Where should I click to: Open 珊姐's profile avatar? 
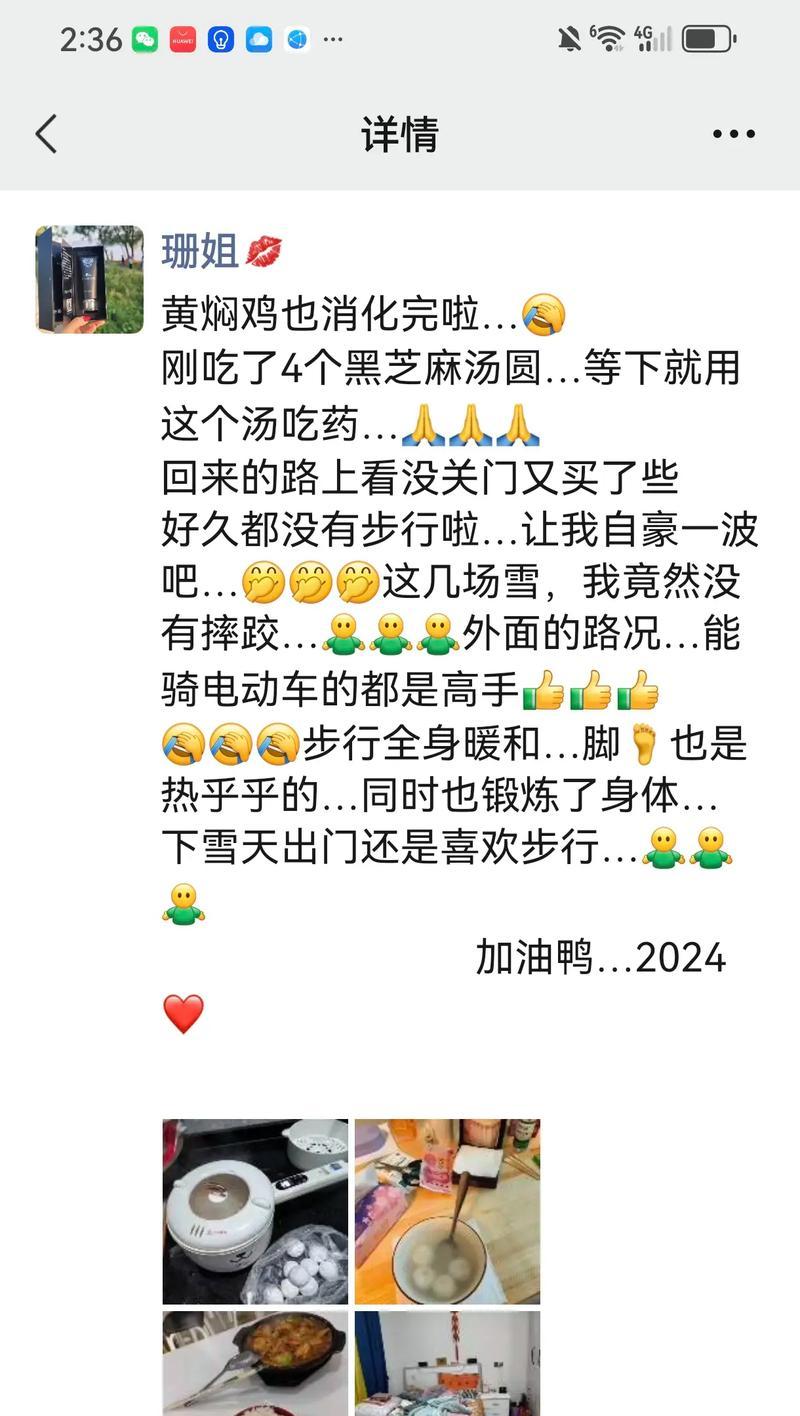tap(90, 279)
